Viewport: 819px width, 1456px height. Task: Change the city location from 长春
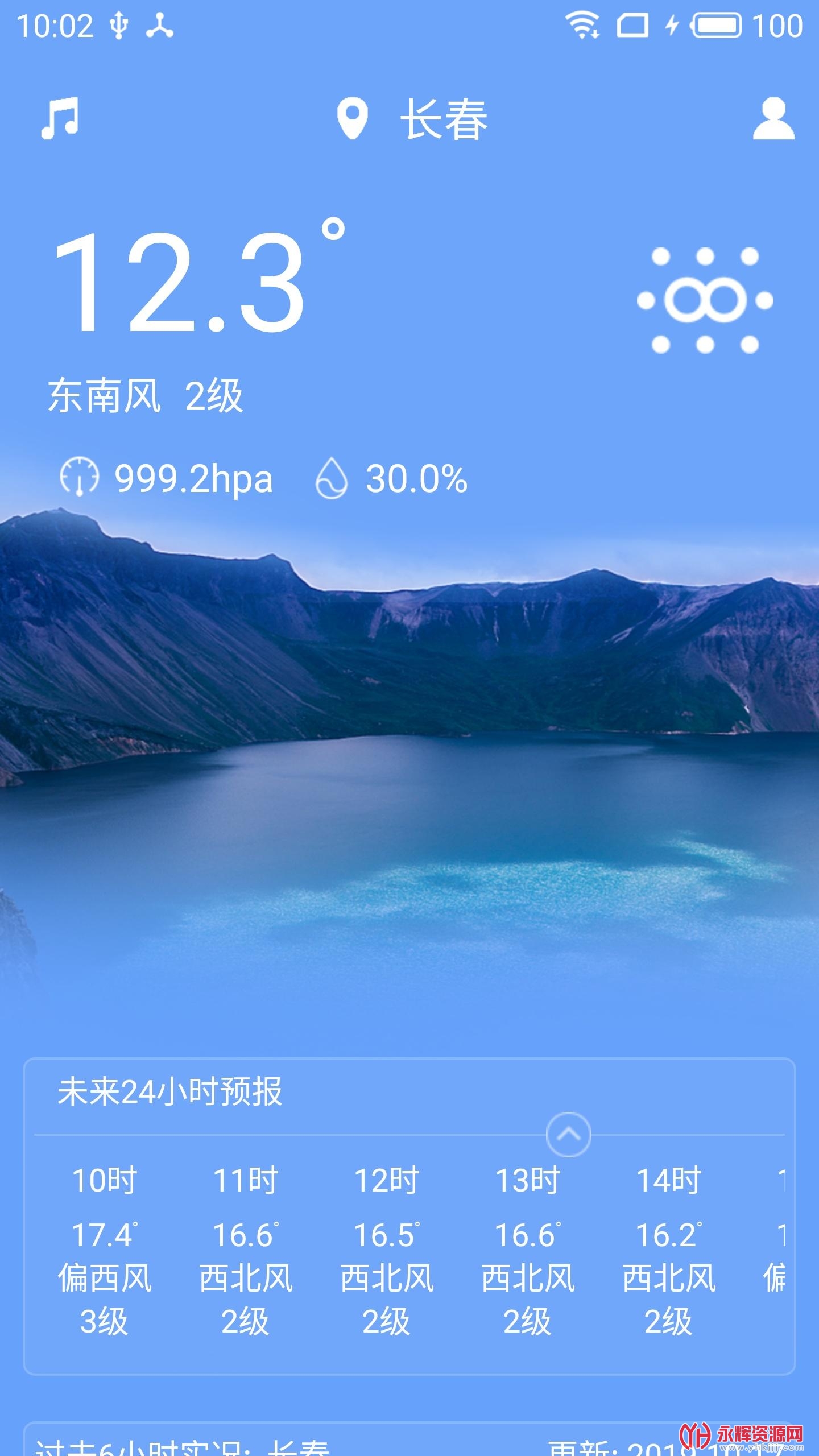click(412, 119)
